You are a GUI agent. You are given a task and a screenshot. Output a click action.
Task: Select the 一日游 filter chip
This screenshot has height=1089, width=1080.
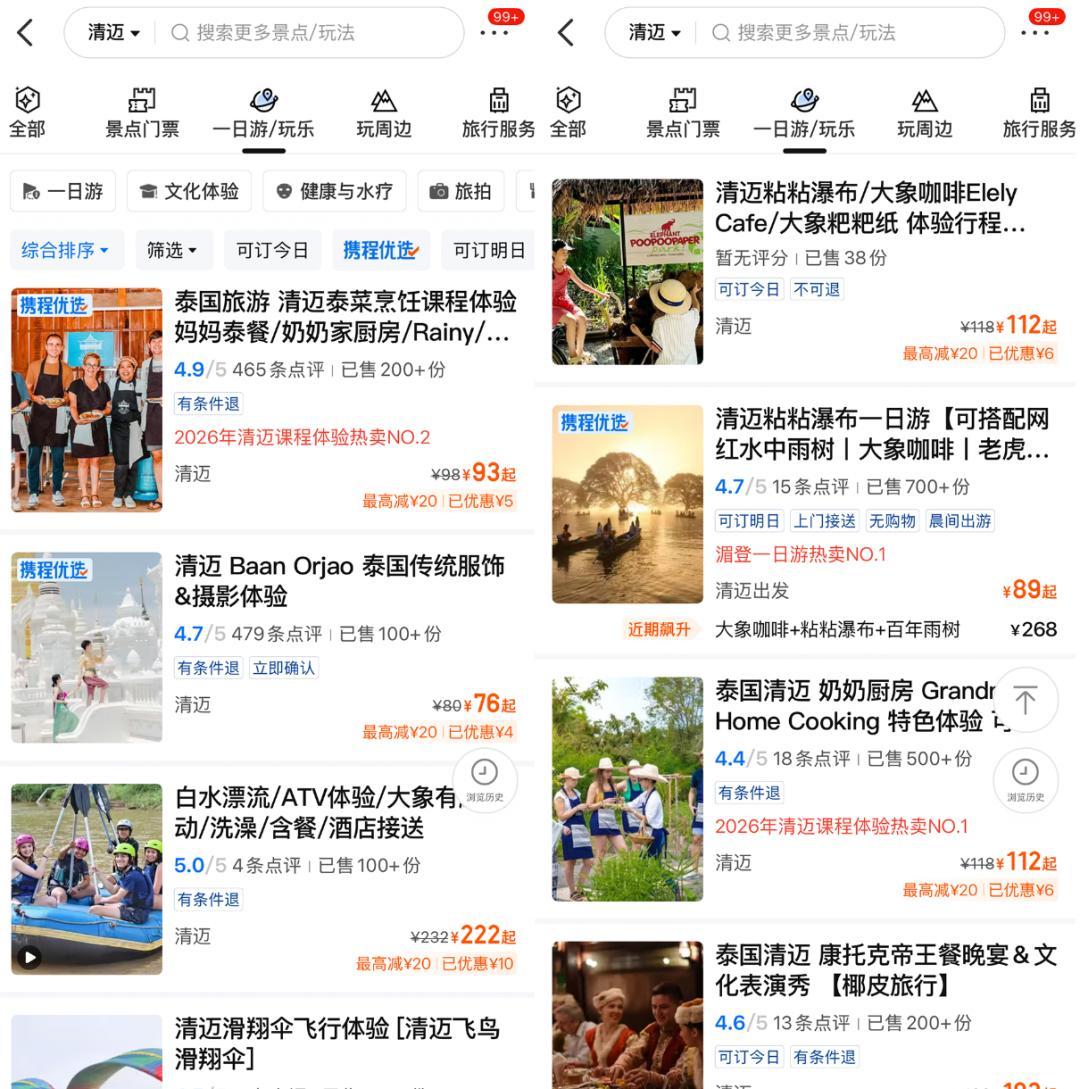pos(63,191)
